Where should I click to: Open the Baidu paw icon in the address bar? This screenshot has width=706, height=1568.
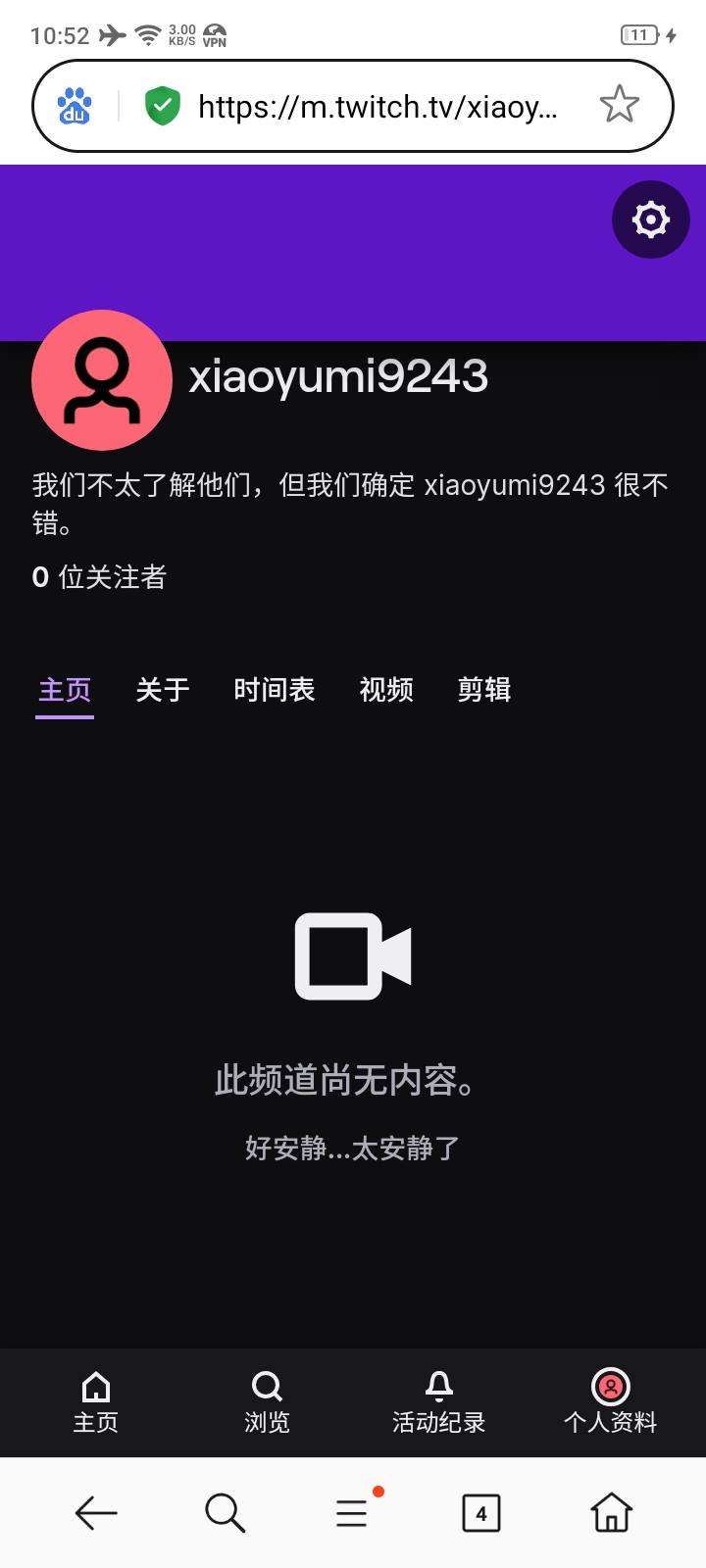[75, 106]
